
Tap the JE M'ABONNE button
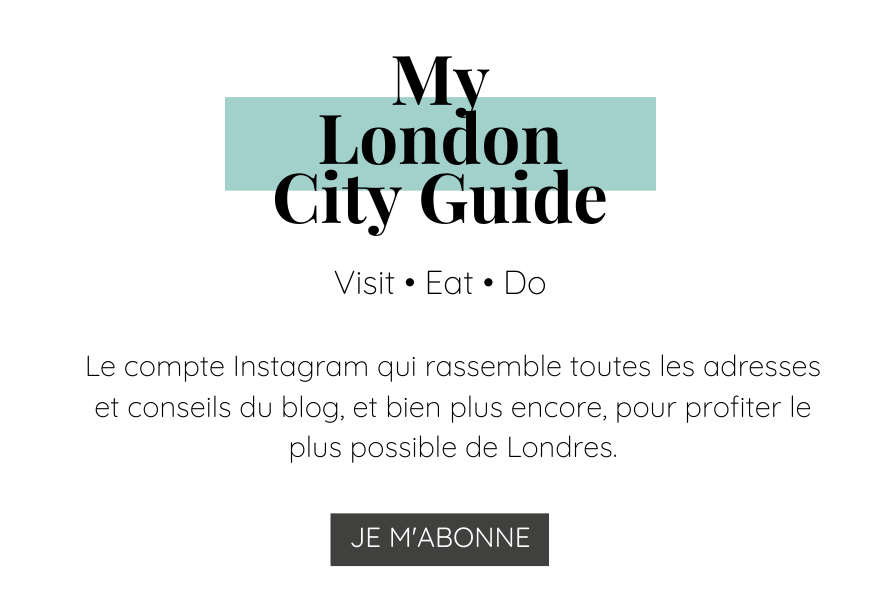(439, 539)
